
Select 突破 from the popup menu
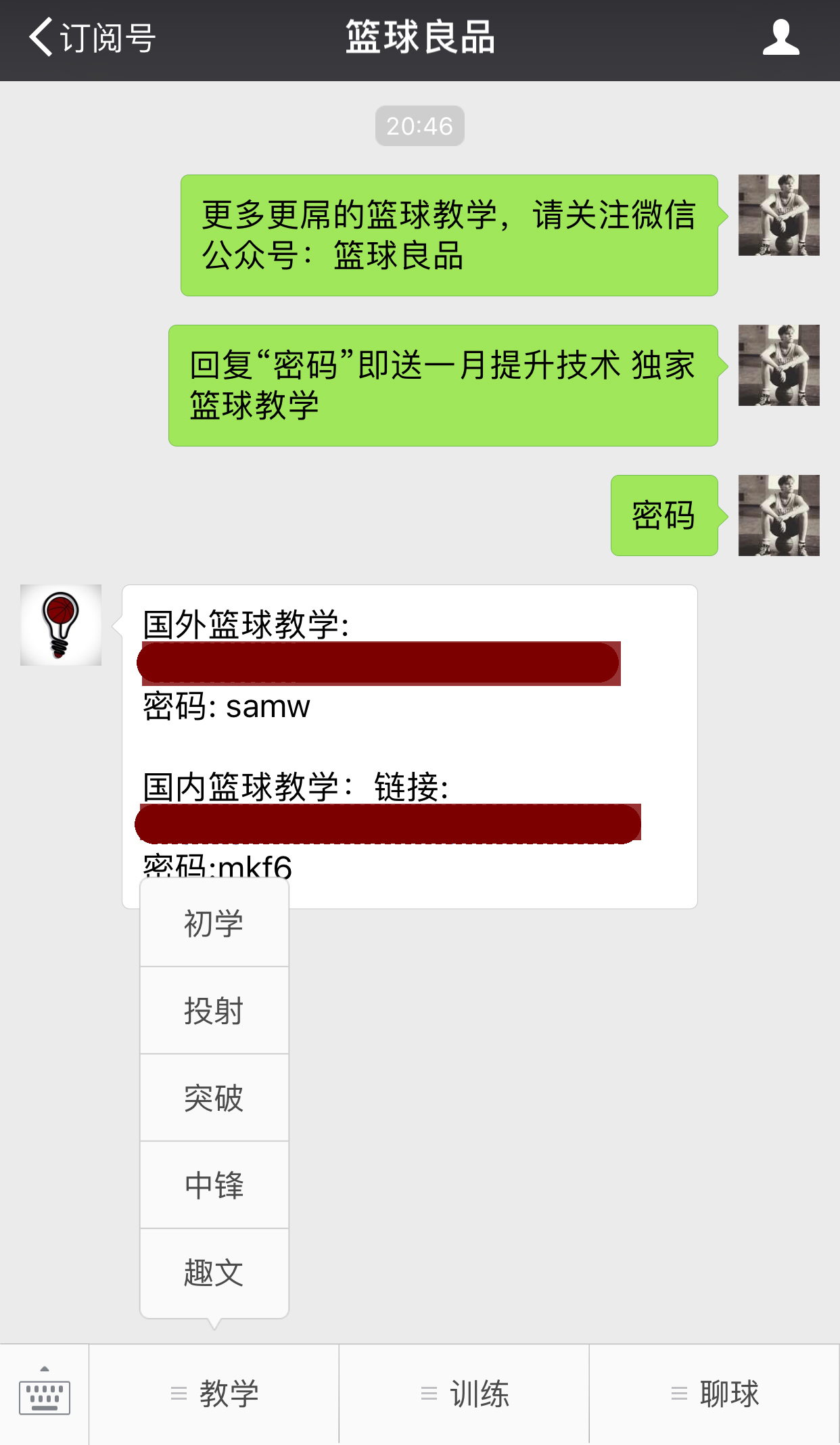point(213,1097)
